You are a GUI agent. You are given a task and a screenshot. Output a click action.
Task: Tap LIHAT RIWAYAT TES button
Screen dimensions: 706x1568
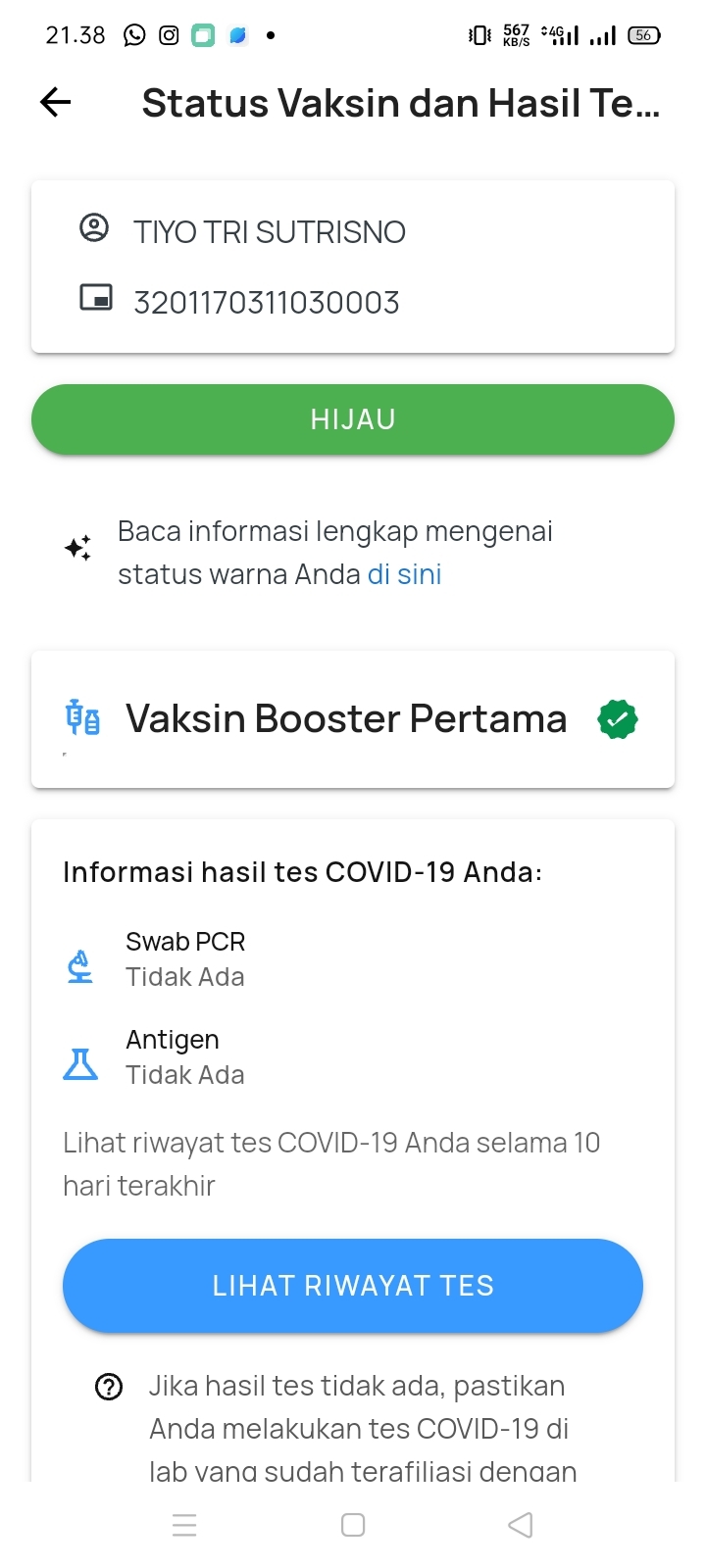coord(353,1286)
